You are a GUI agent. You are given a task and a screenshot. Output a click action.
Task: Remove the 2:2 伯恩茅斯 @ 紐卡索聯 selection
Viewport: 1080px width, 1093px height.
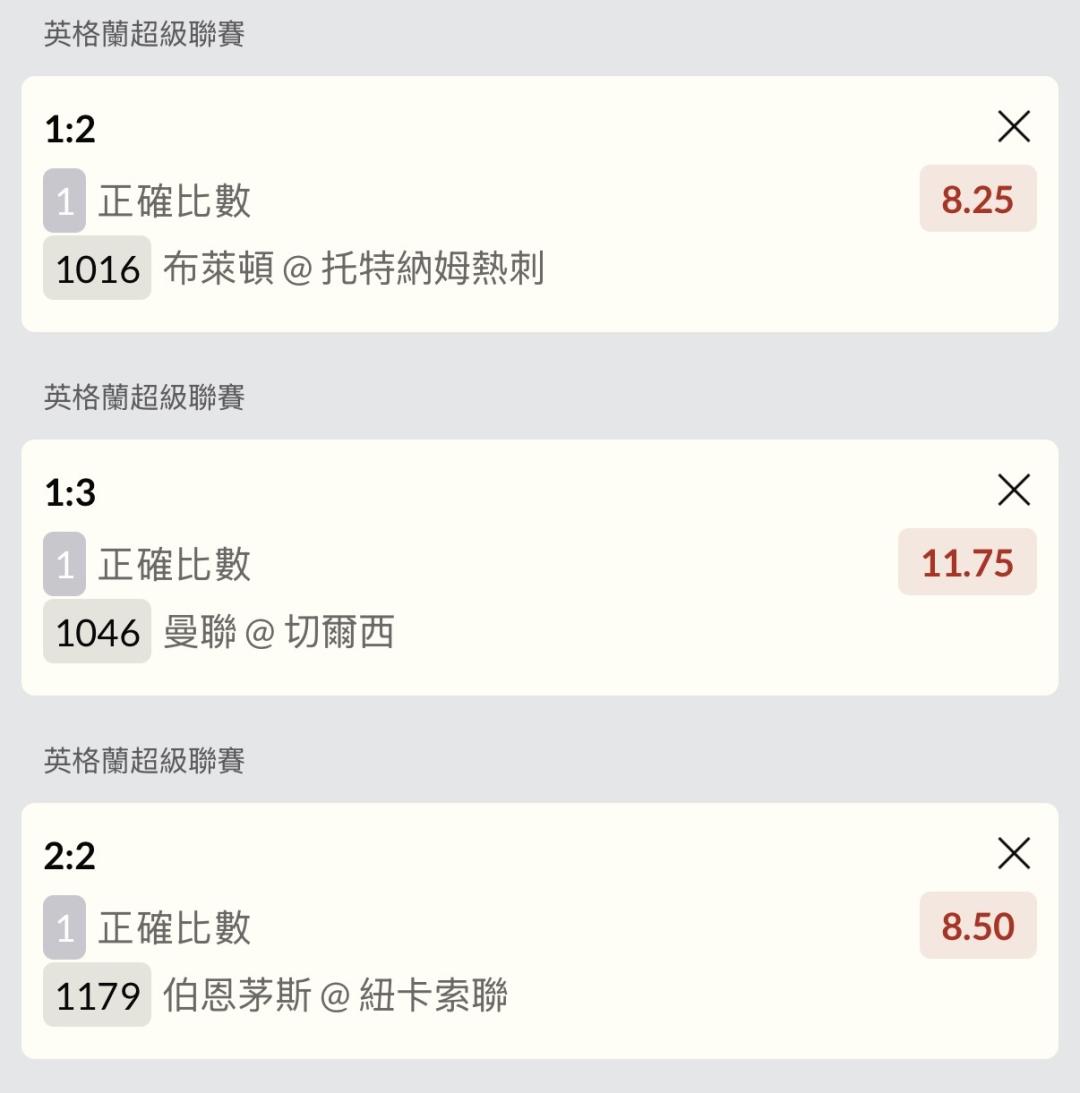[1014, 854]
